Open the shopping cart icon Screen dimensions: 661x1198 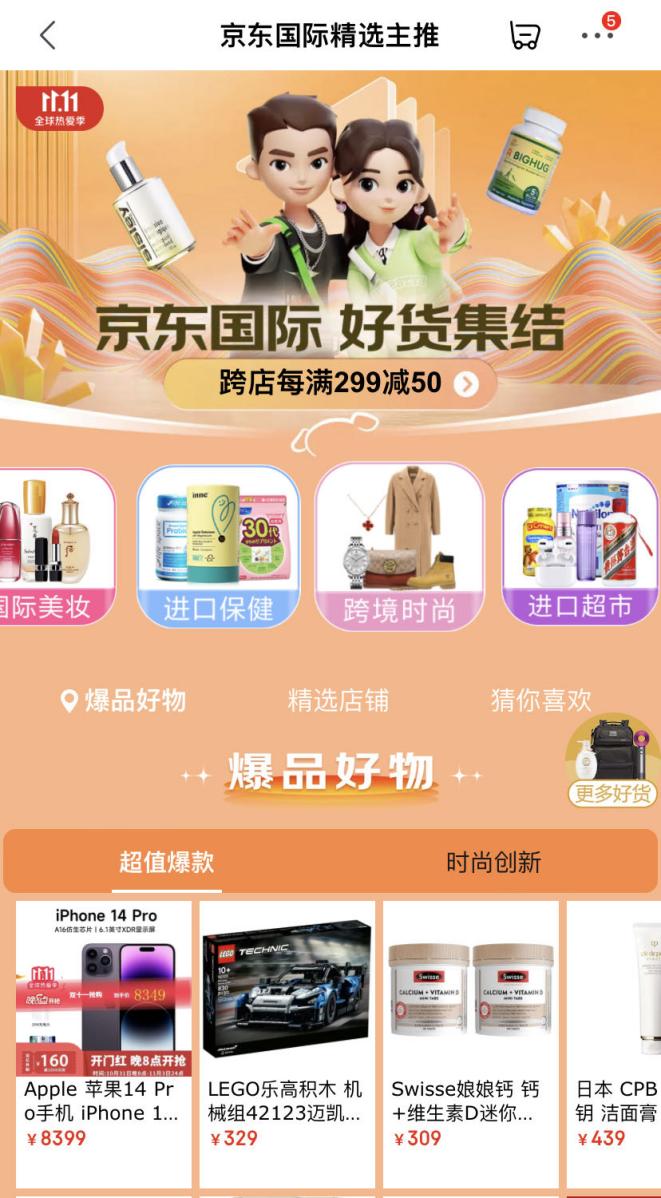[524, 36]
